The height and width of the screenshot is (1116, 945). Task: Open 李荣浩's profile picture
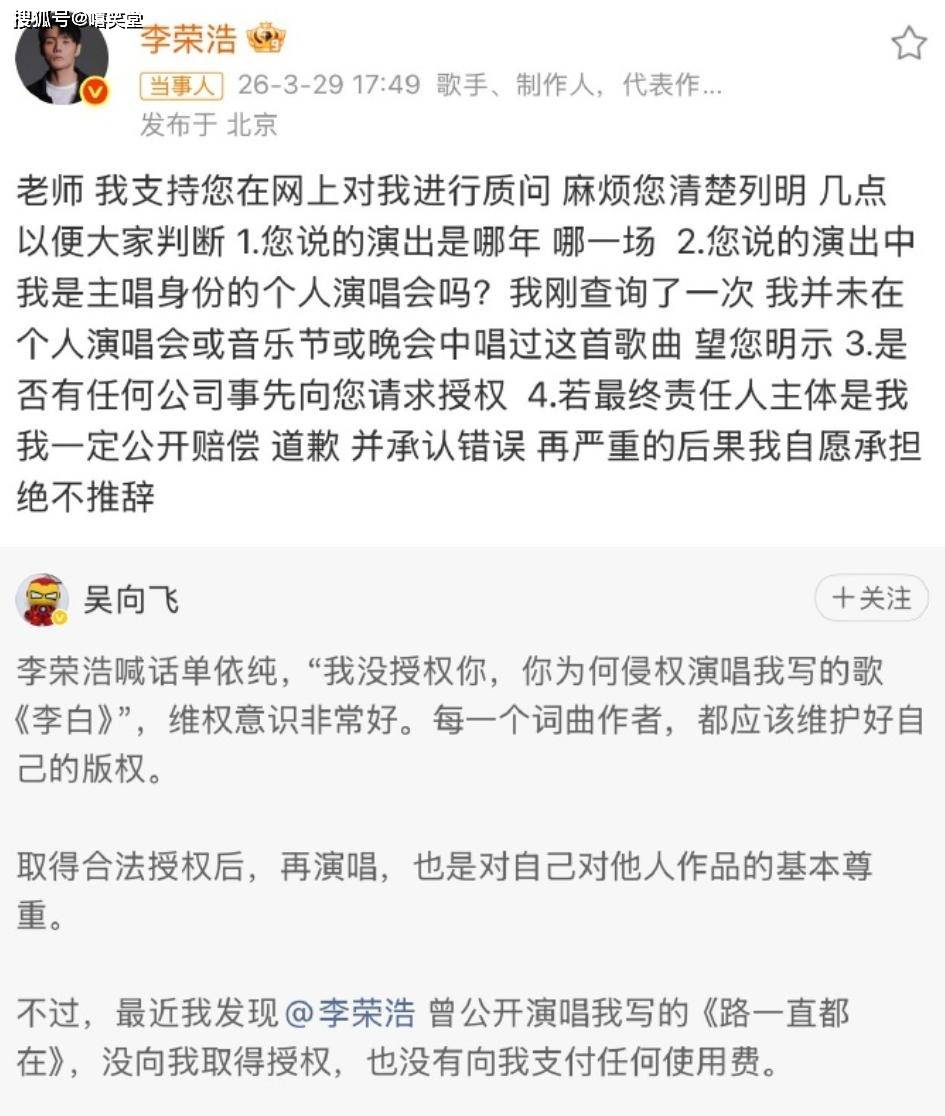pos(61,58)
